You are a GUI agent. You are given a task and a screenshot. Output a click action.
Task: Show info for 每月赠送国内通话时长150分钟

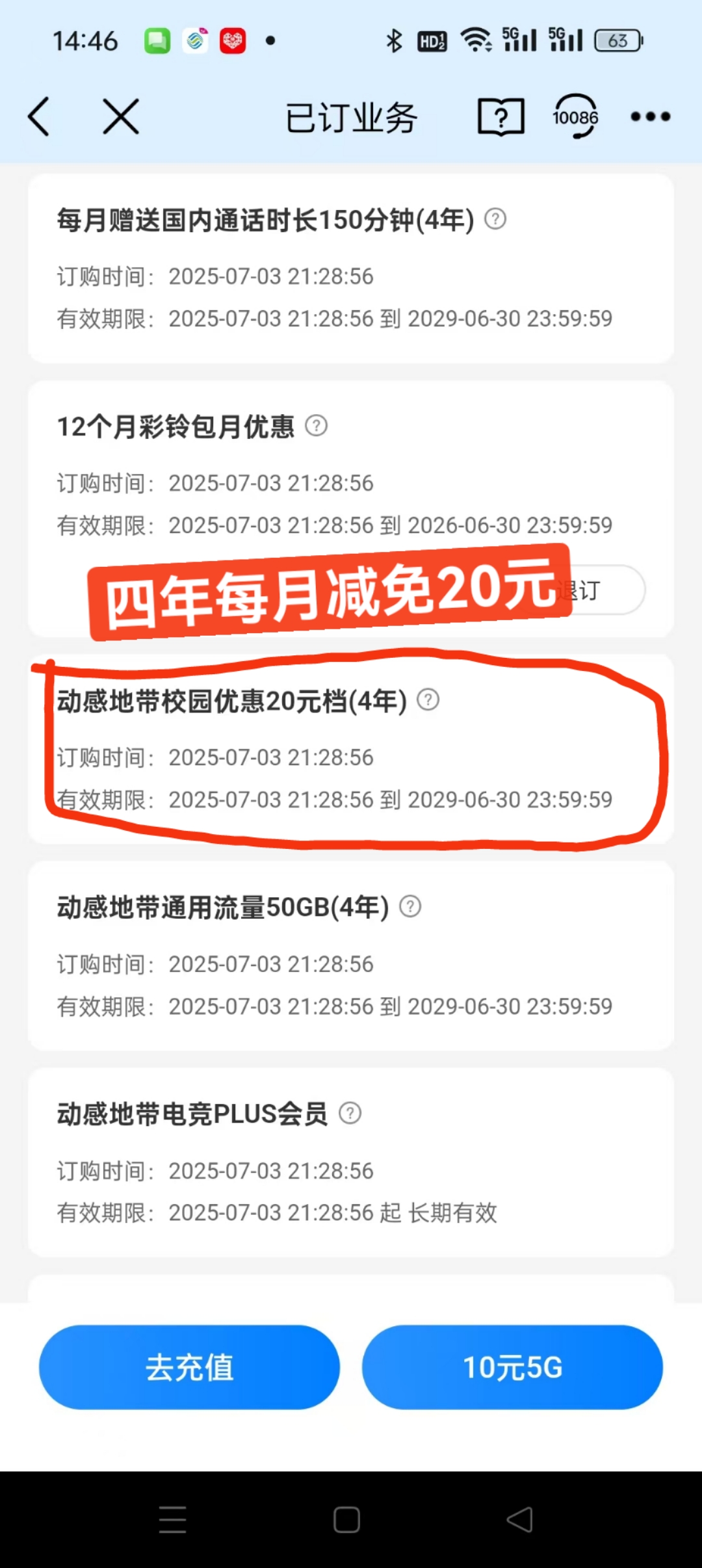click(x=495, y=219)
